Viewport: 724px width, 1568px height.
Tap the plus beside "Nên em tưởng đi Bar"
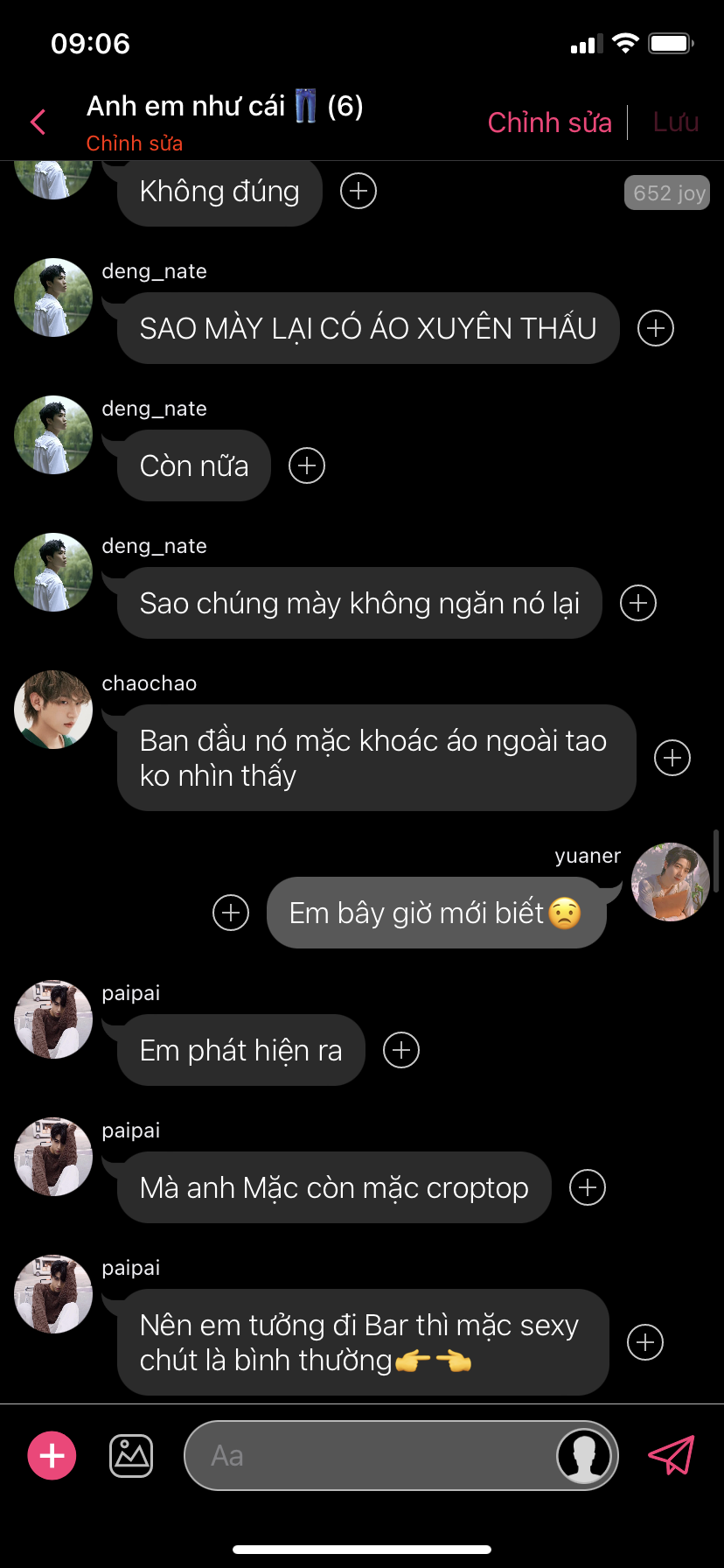coord(646,1342)
